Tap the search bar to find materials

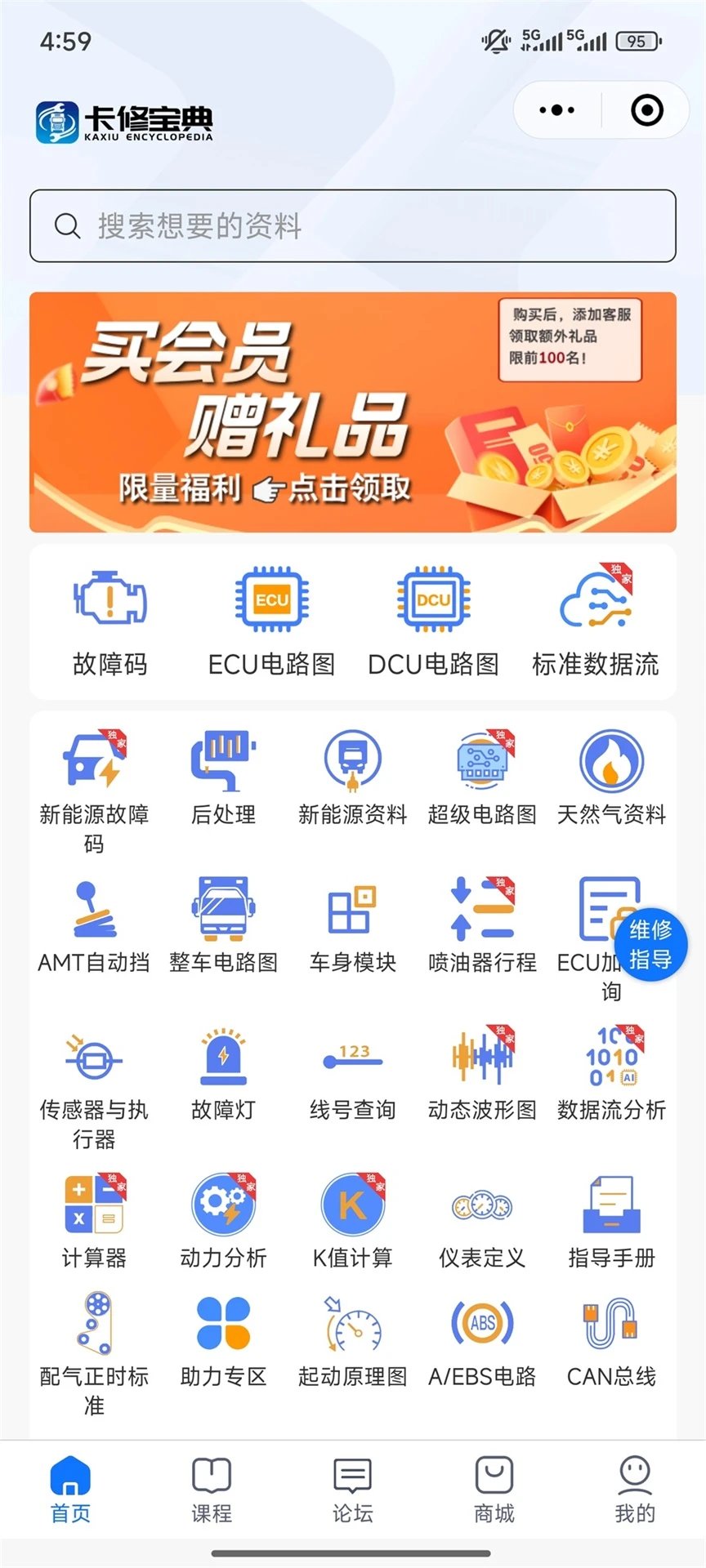[x=352, y=226]
